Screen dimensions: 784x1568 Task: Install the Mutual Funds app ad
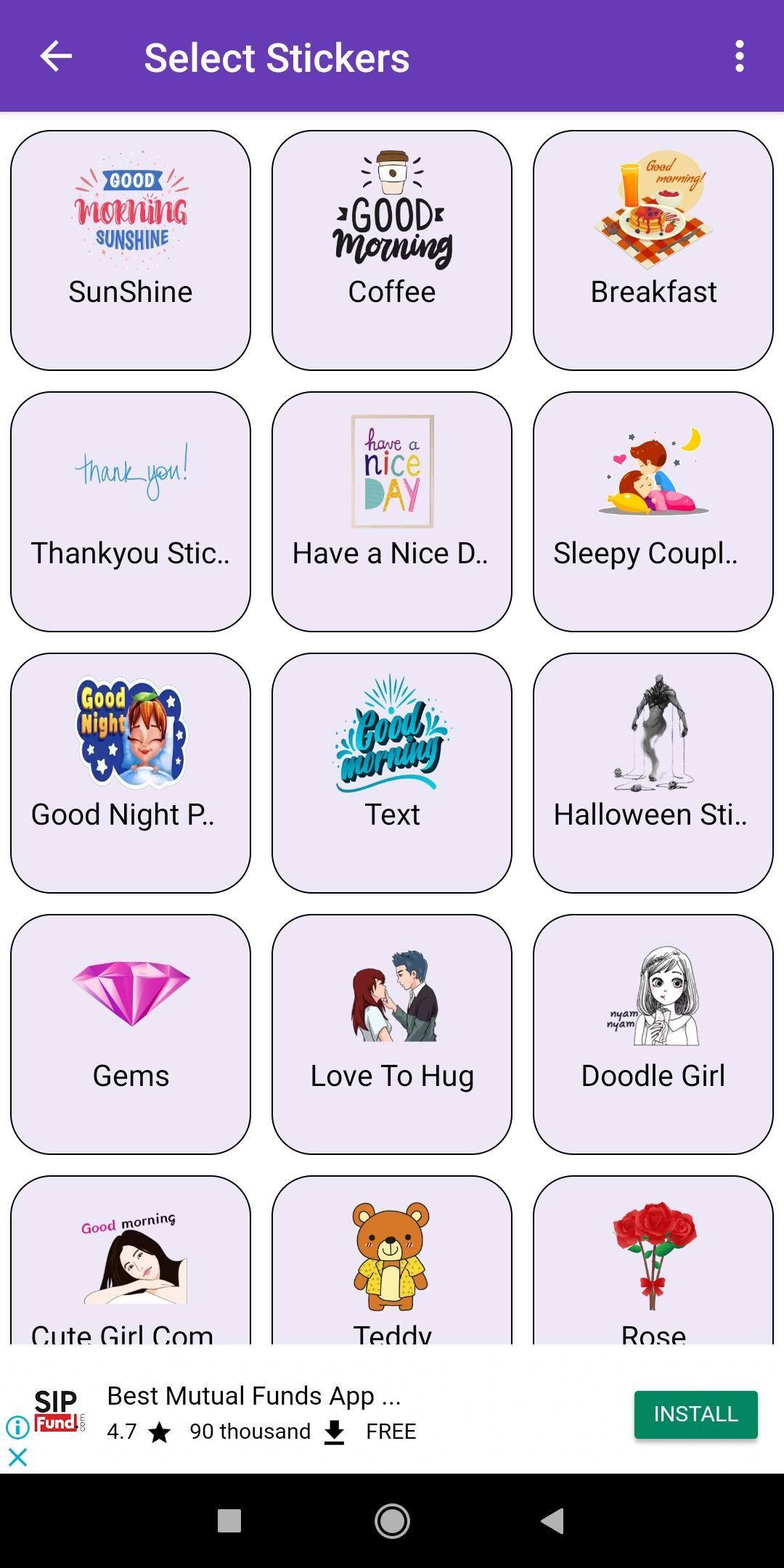click(695, 1414)
